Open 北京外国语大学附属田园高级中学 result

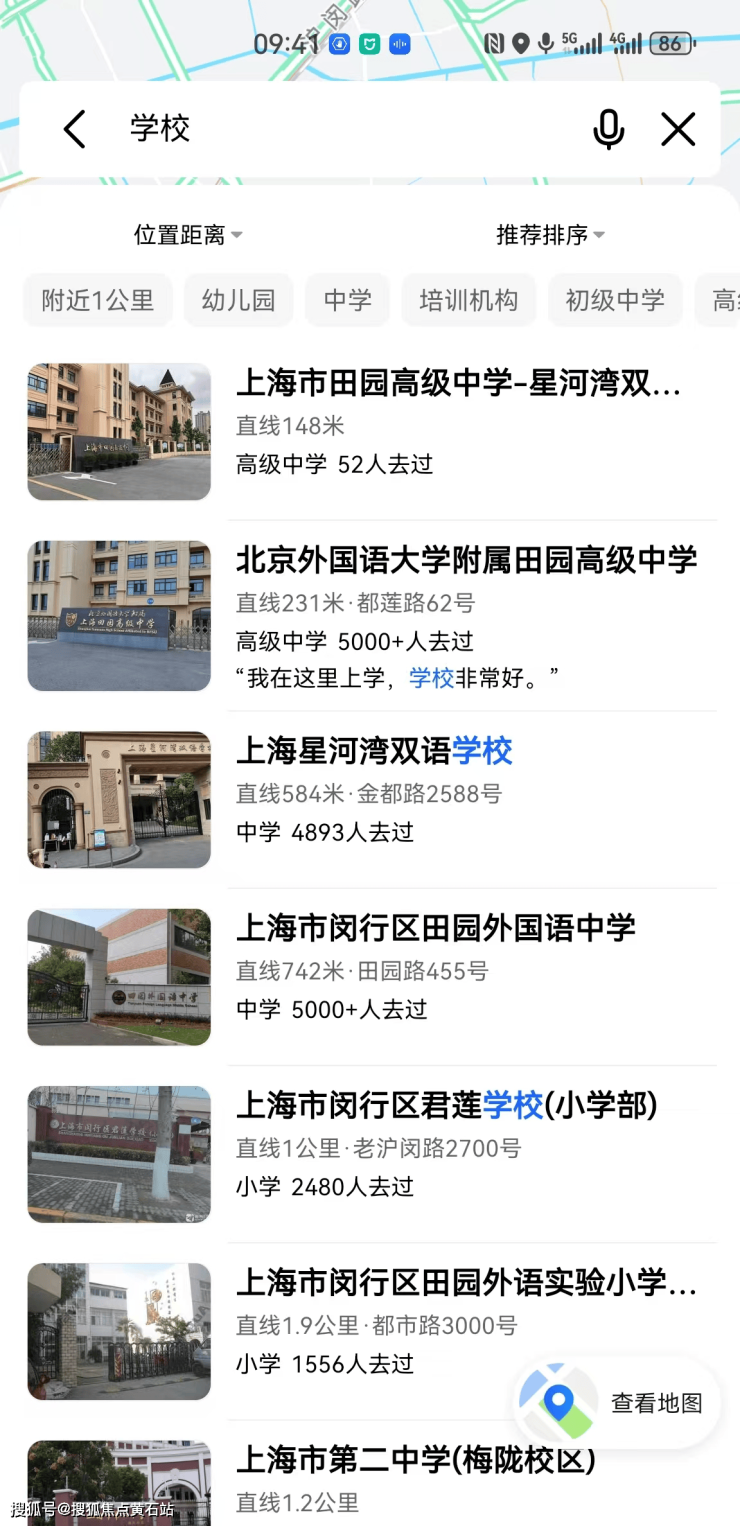coord(466,561)
